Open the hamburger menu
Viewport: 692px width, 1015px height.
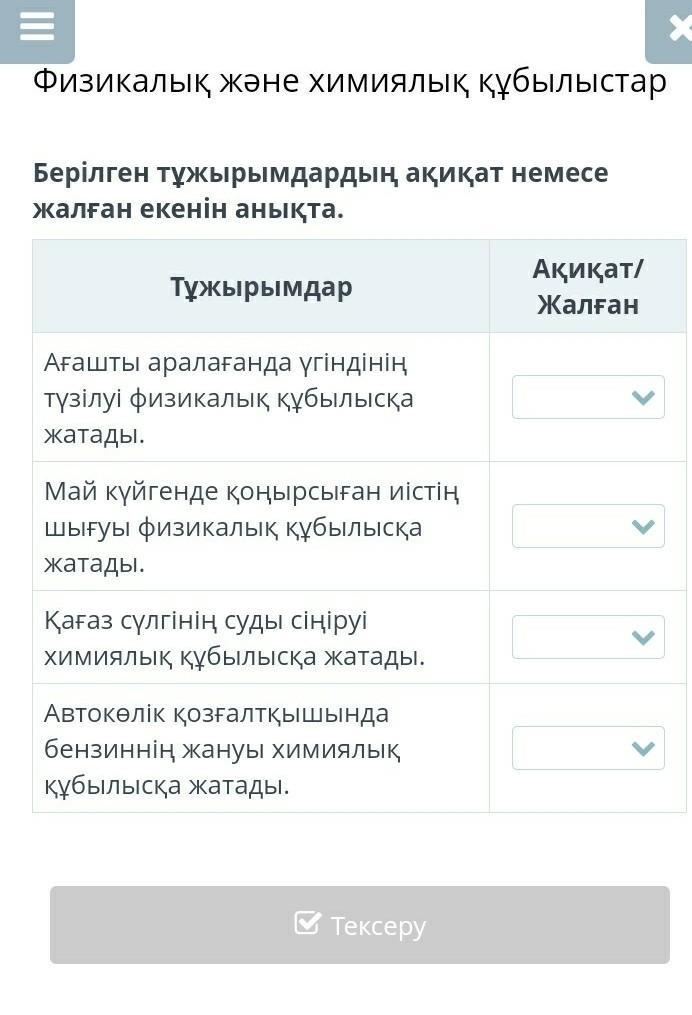pyautogui.click(x=37, y=27)
